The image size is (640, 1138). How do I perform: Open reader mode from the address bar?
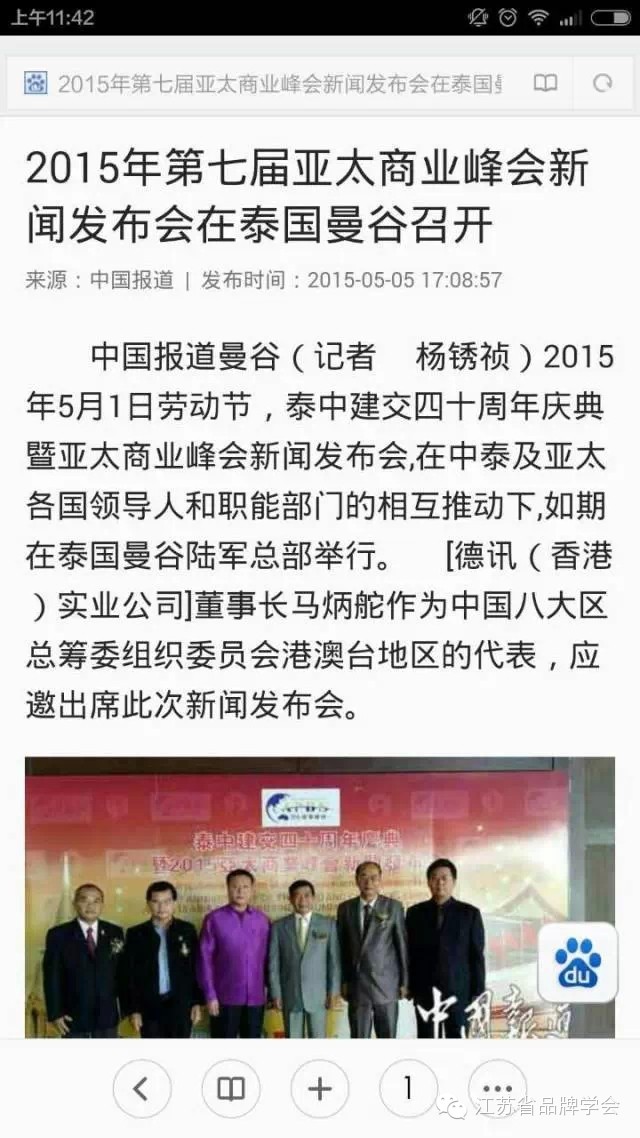[545, 83]
